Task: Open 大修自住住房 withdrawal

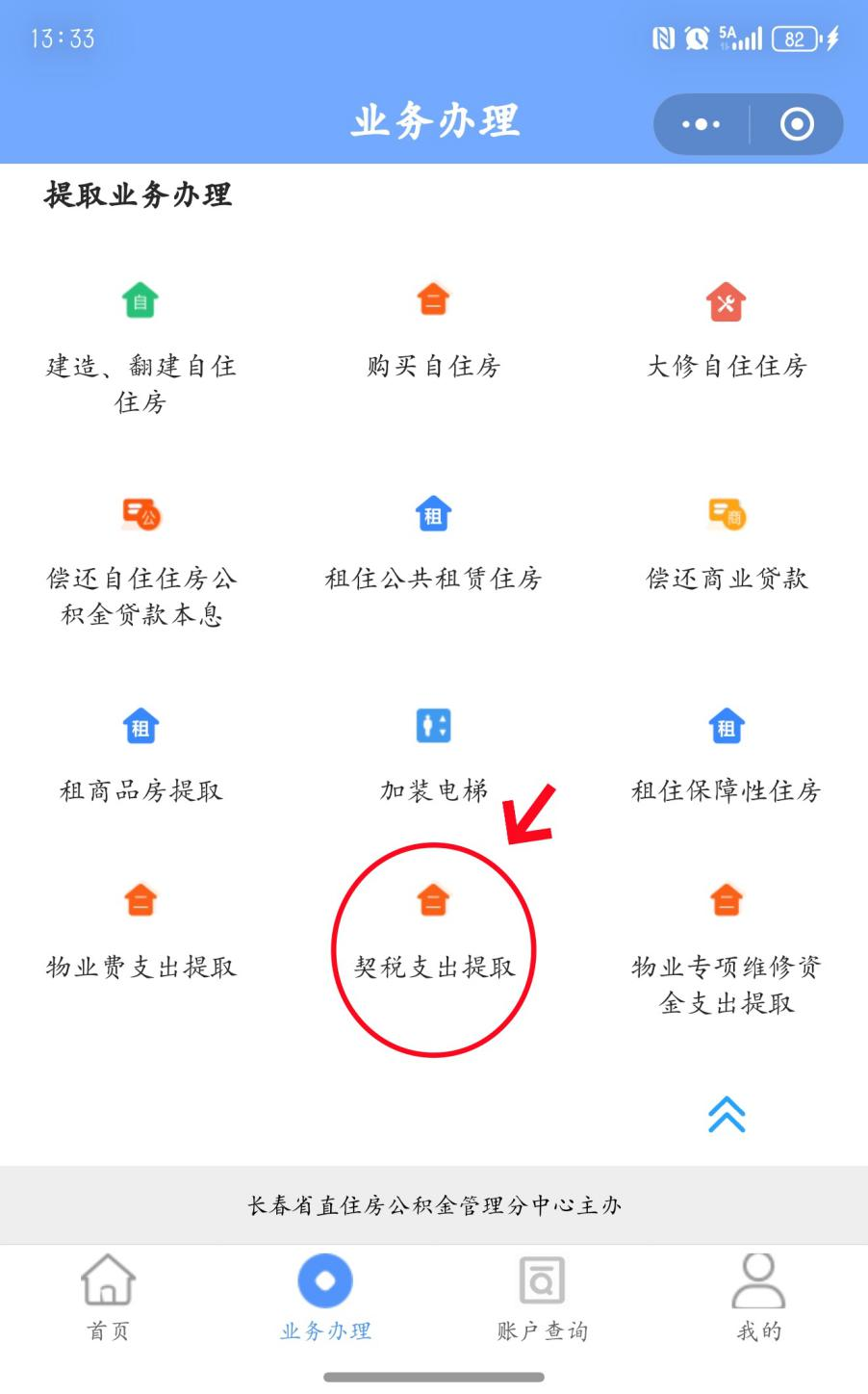Action: tap(727, 332)
